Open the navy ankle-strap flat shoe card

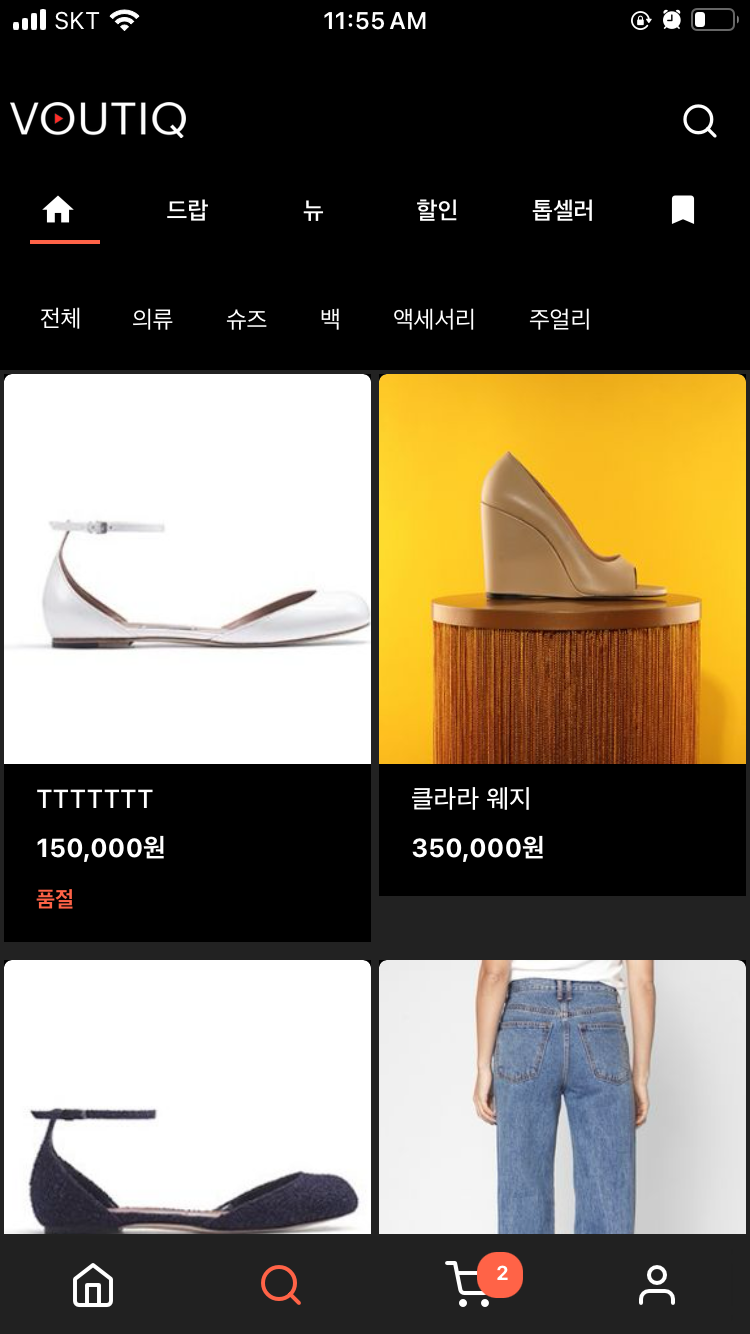coord(187,1100)
